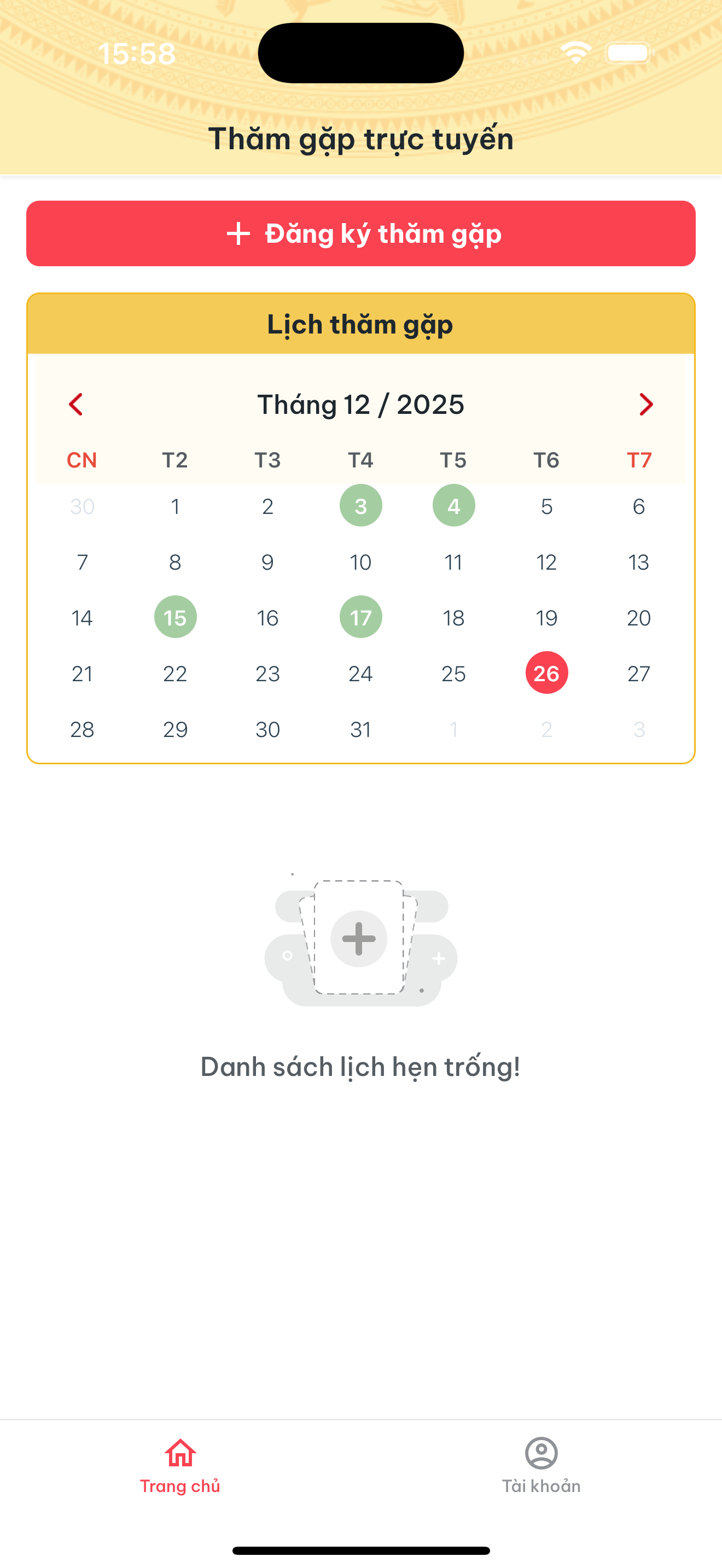The height and width of the screenshot is (1568, 722).
Task: Pick December 17 in the calendar
Action: (361, 617)
